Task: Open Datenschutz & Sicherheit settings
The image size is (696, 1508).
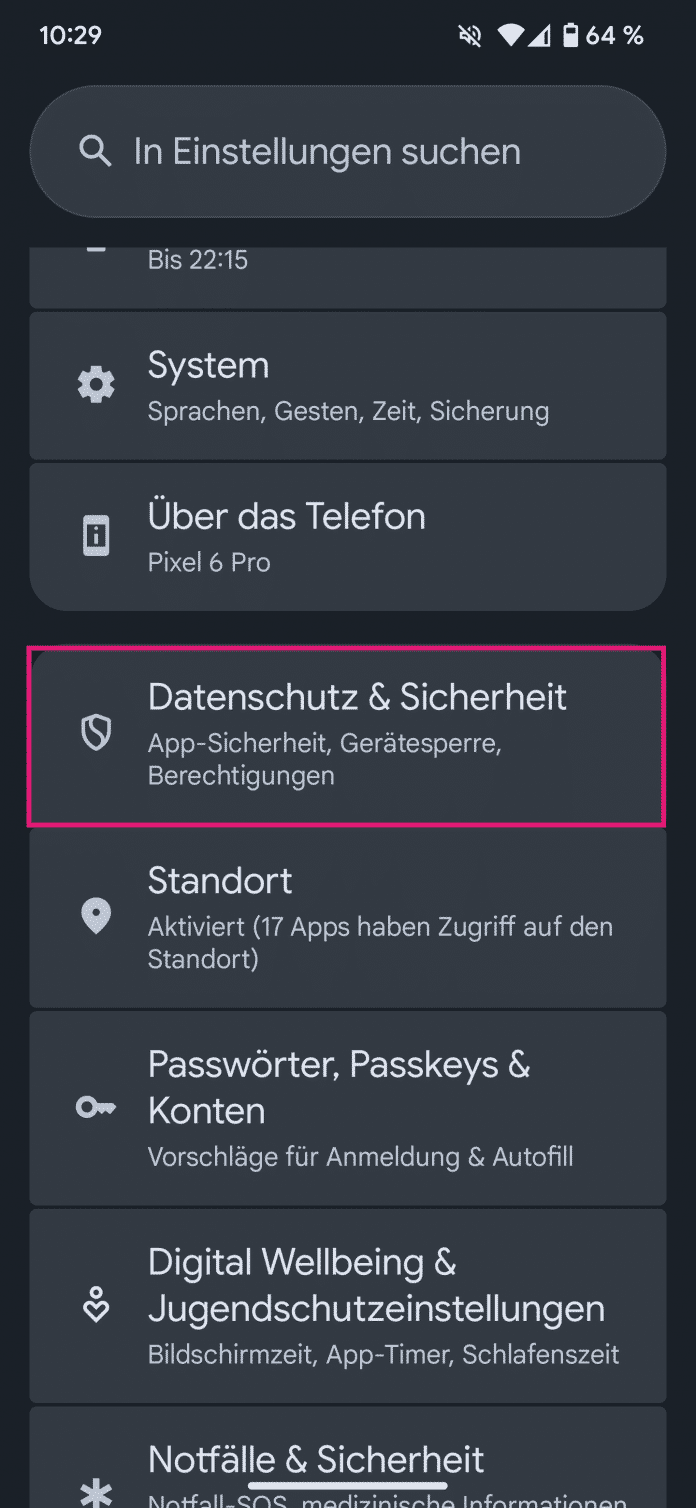Action: pyautogui.click(x=347, y=736)
